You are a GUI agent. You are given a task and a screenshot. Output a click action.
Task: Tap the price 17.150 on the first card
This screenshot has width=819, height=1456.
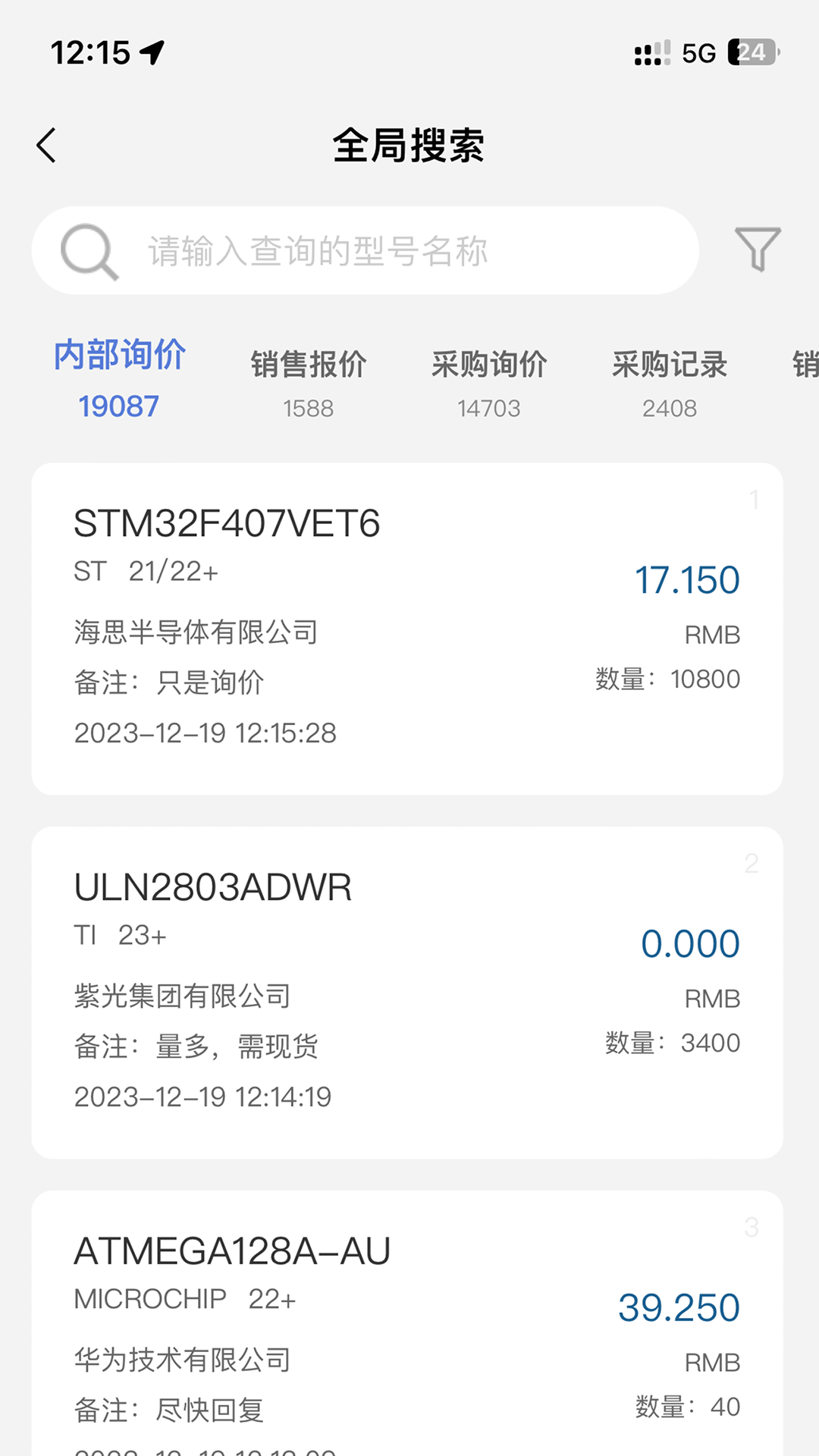pyautogui.click(x=687, y=579)
